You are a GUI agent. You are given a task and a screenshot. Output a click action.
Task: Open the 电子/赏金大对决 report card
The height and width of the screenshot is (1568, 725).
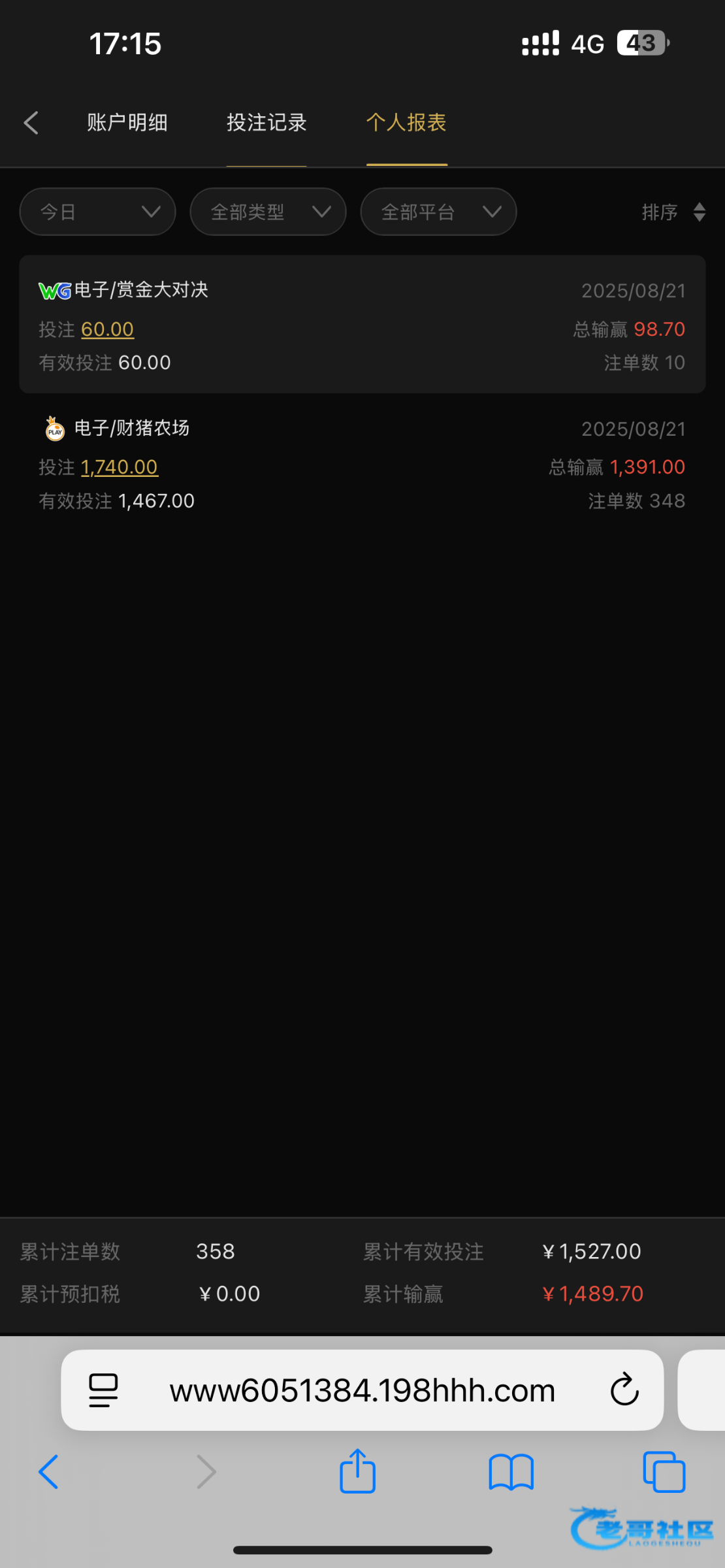(x=362, y=324)
